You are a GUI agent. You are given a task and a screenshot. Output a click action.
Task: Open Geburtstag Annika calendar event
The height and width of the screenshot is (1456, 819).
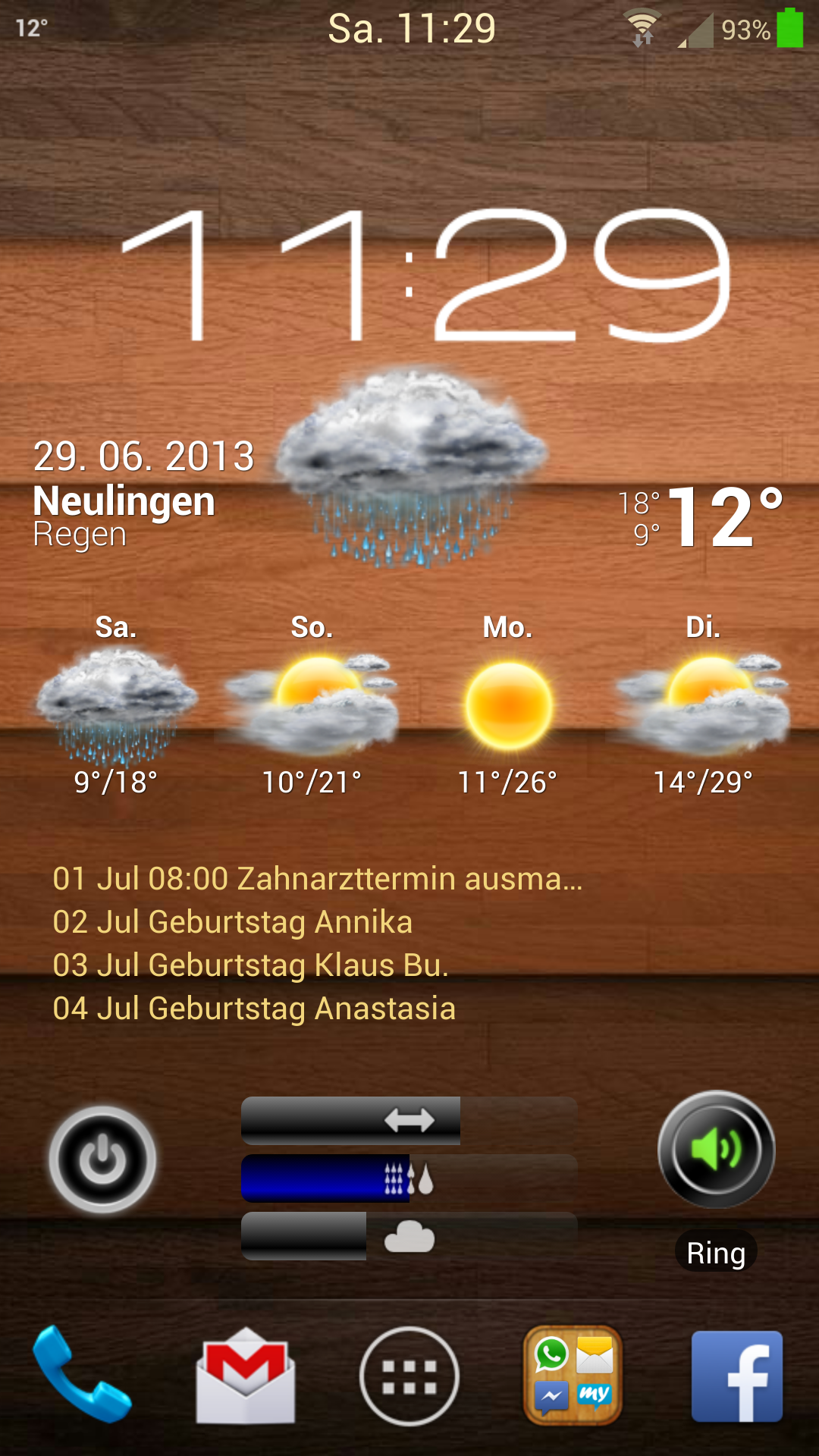pos(233,921)
